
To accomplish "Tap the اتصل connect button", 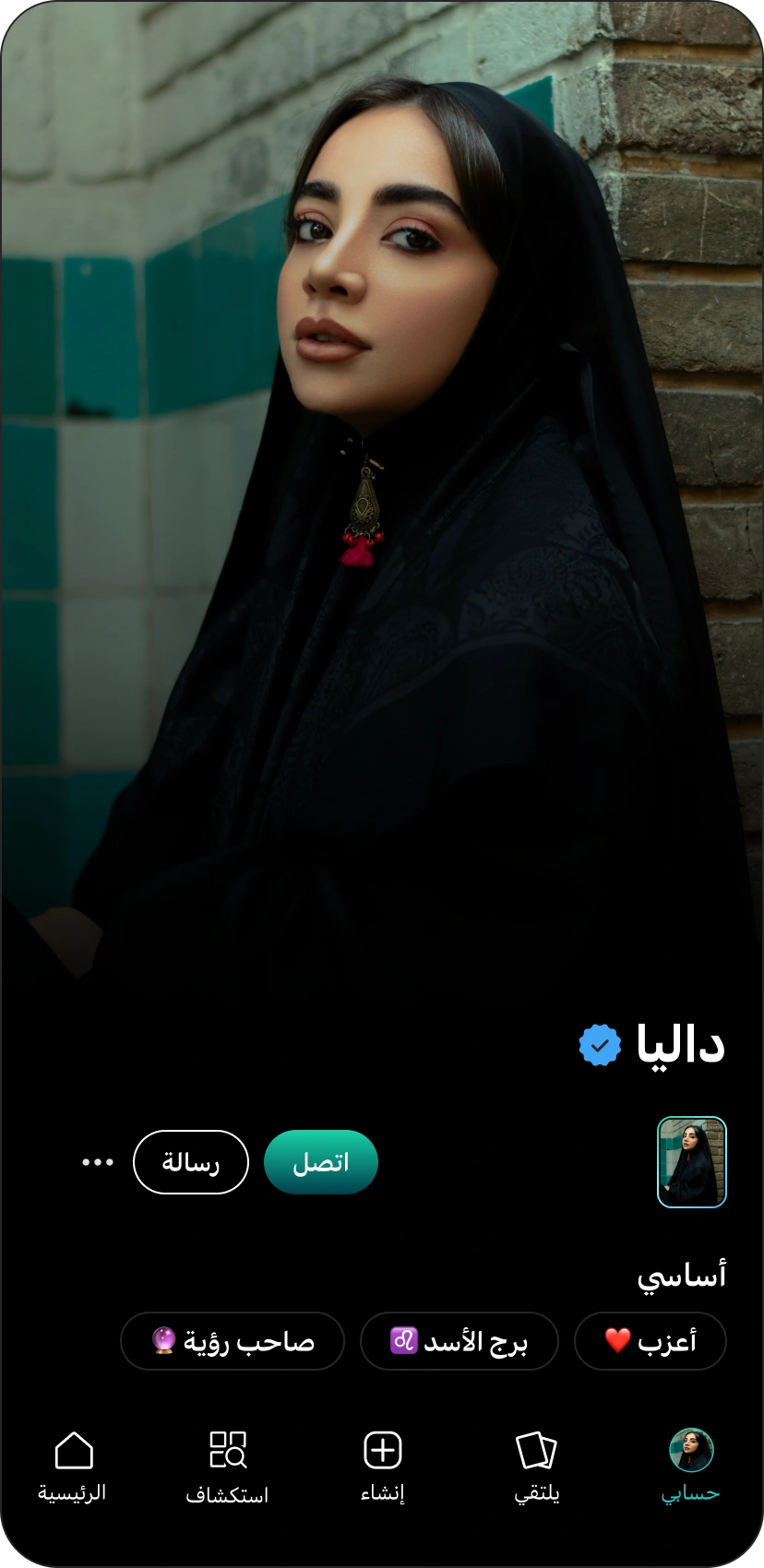I will tap(321, 1162).
